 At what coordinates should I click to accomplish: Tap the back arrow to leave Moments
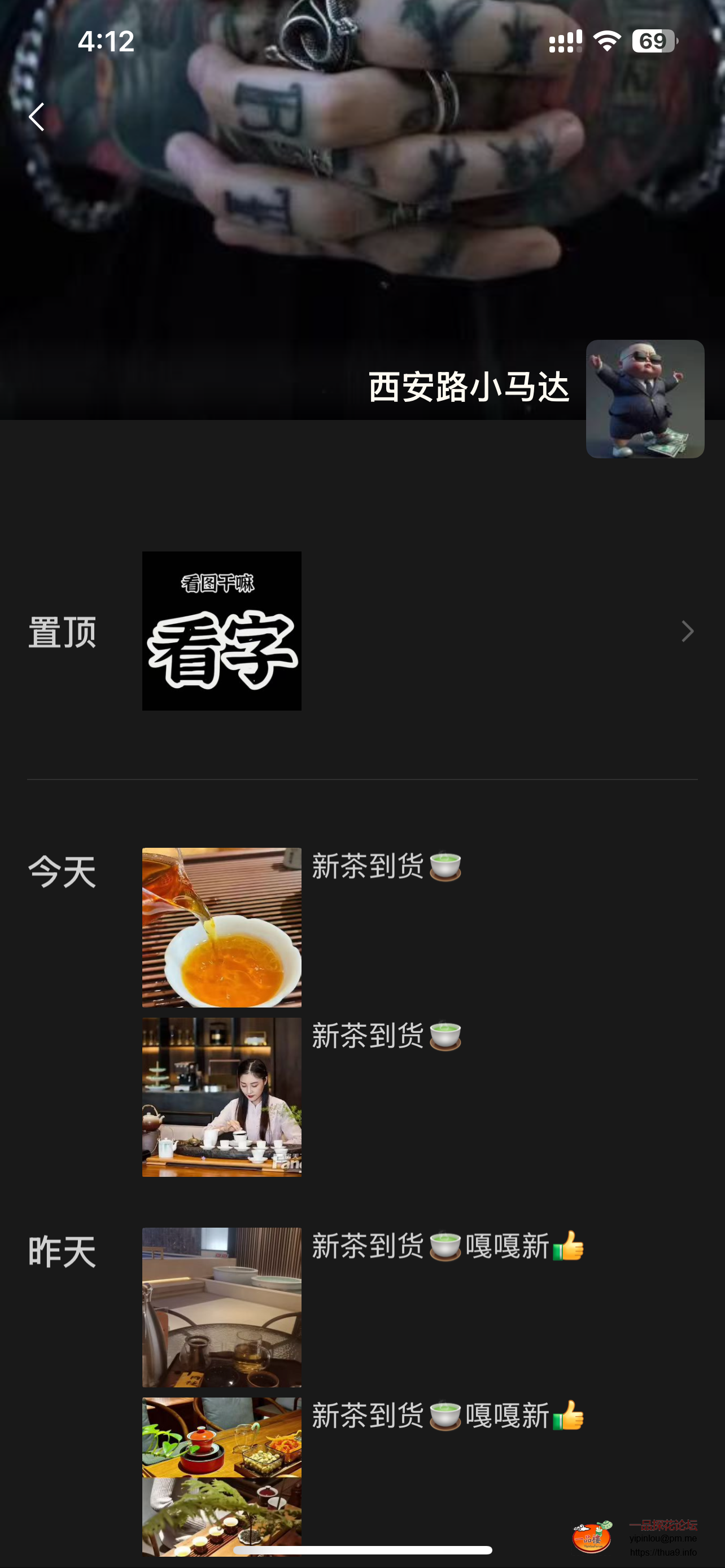pyautogui.click(x=38, y=117)
